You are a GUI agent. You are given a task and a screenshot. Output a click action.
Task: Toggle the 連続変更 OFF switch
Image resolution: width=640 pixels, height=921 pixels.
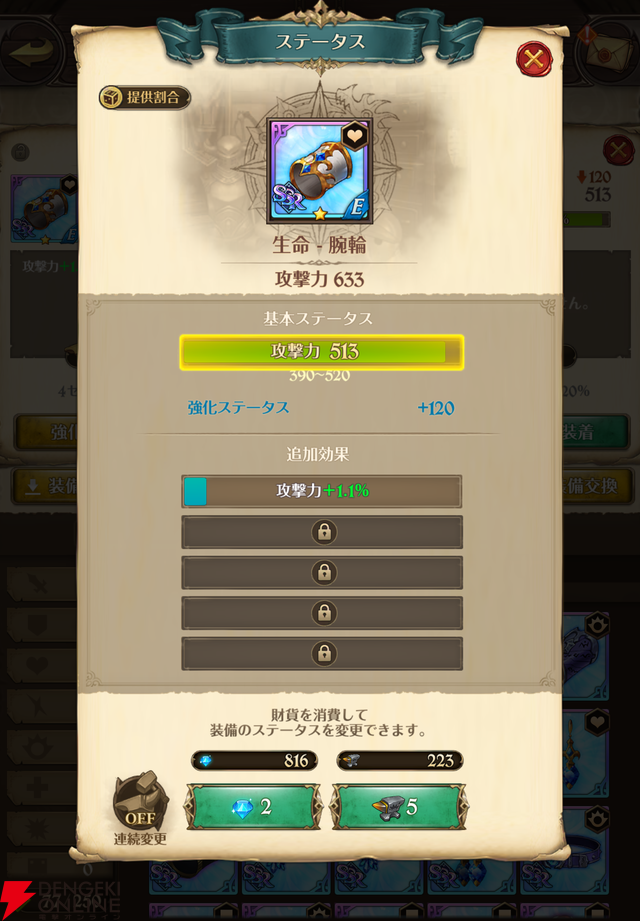pyautogui.click(x=139, y=805)
